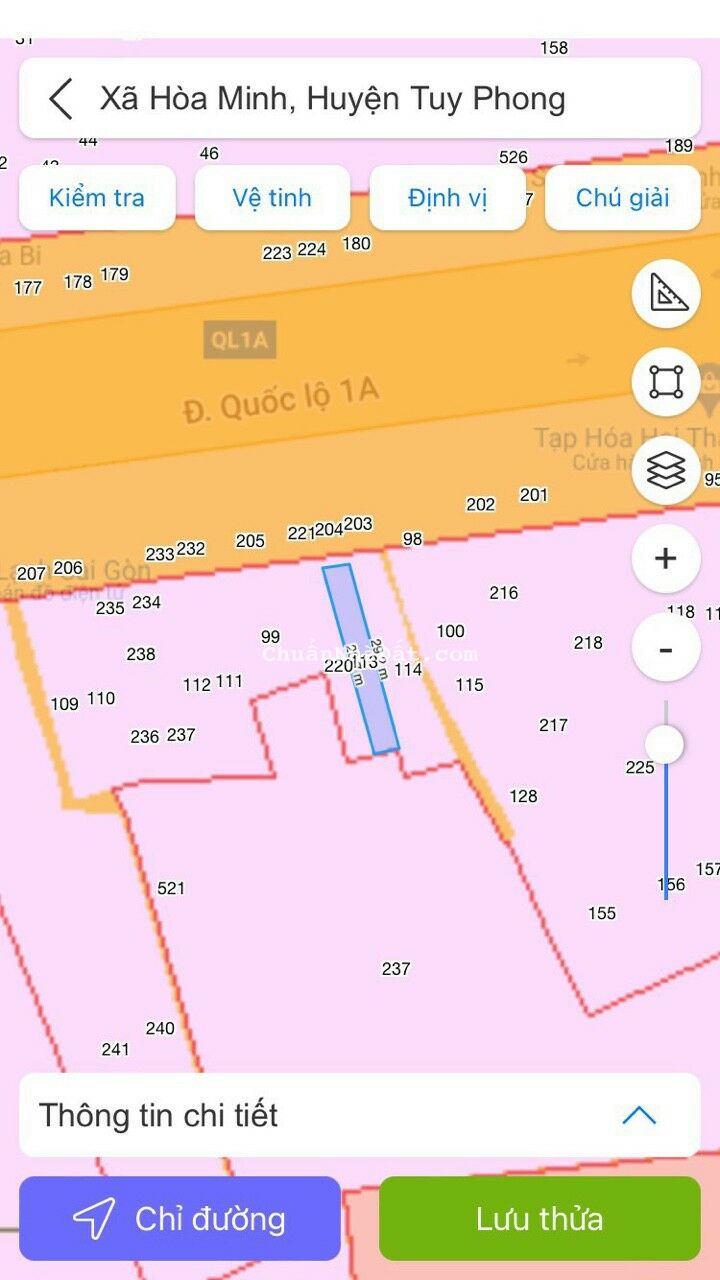The image size is (720, 1280).
Task: Toggle the Chú giải map legend
Action: pos(622,197)
